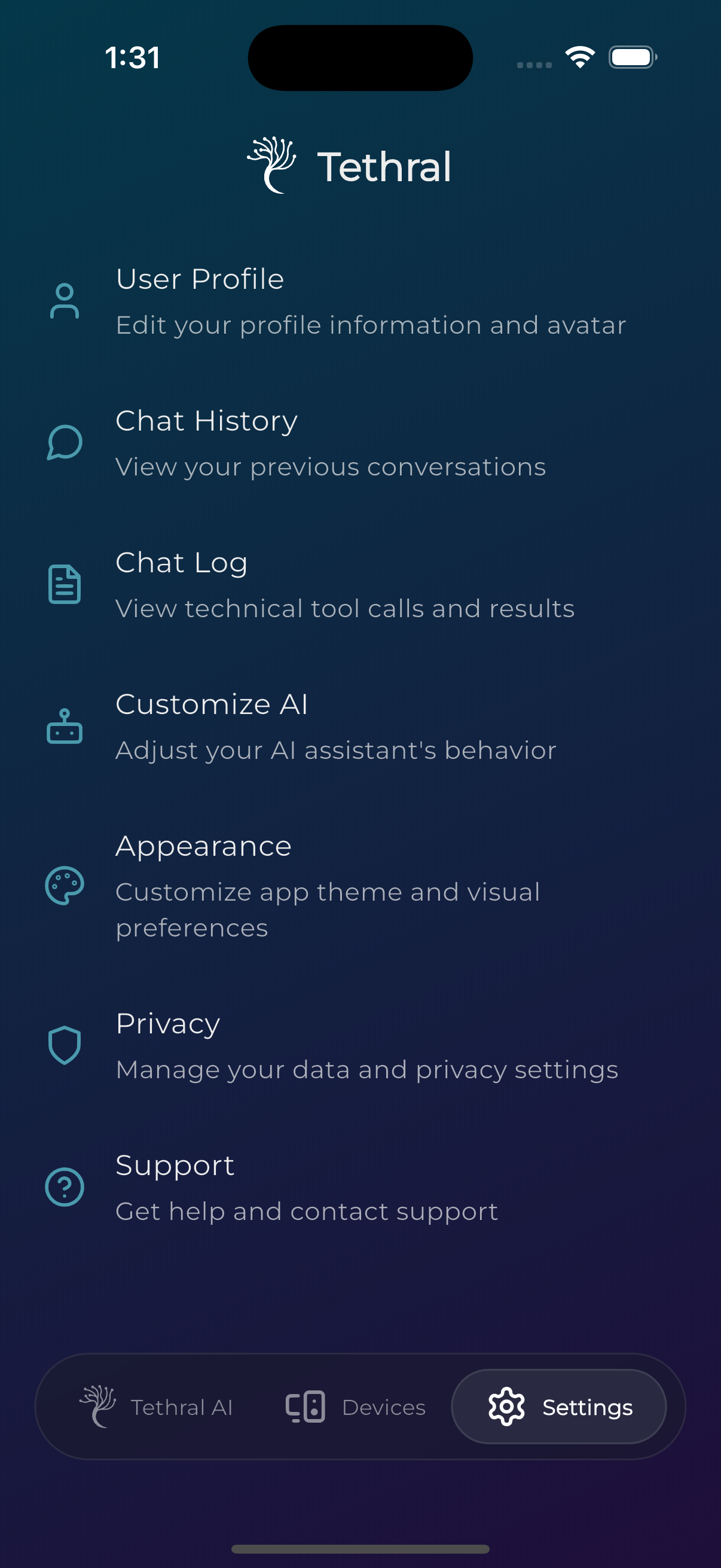Open the User Profile settings

point(359,301)
